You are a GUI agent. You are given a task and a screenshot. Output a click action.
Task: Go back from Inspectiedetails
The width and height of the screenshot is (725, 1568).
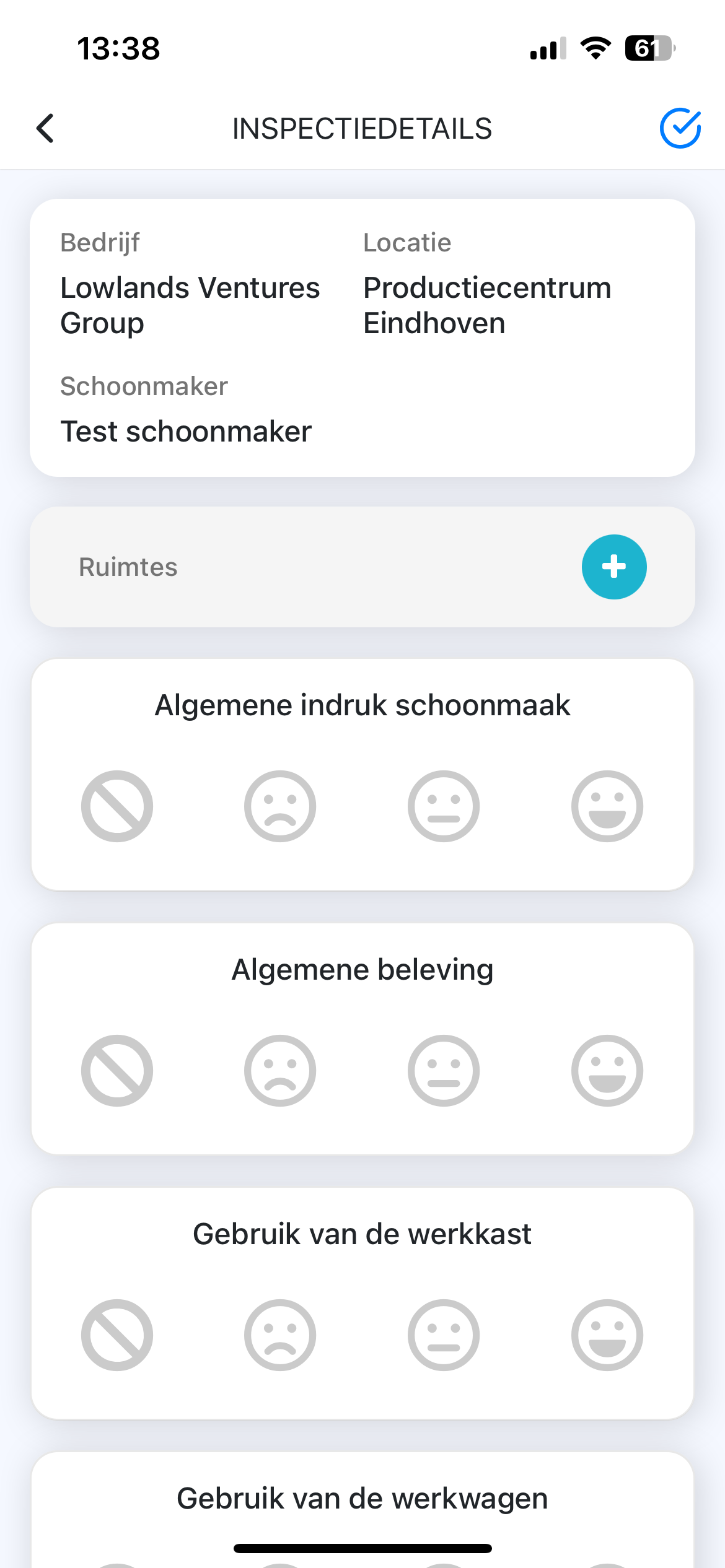(x=45, y=128)
